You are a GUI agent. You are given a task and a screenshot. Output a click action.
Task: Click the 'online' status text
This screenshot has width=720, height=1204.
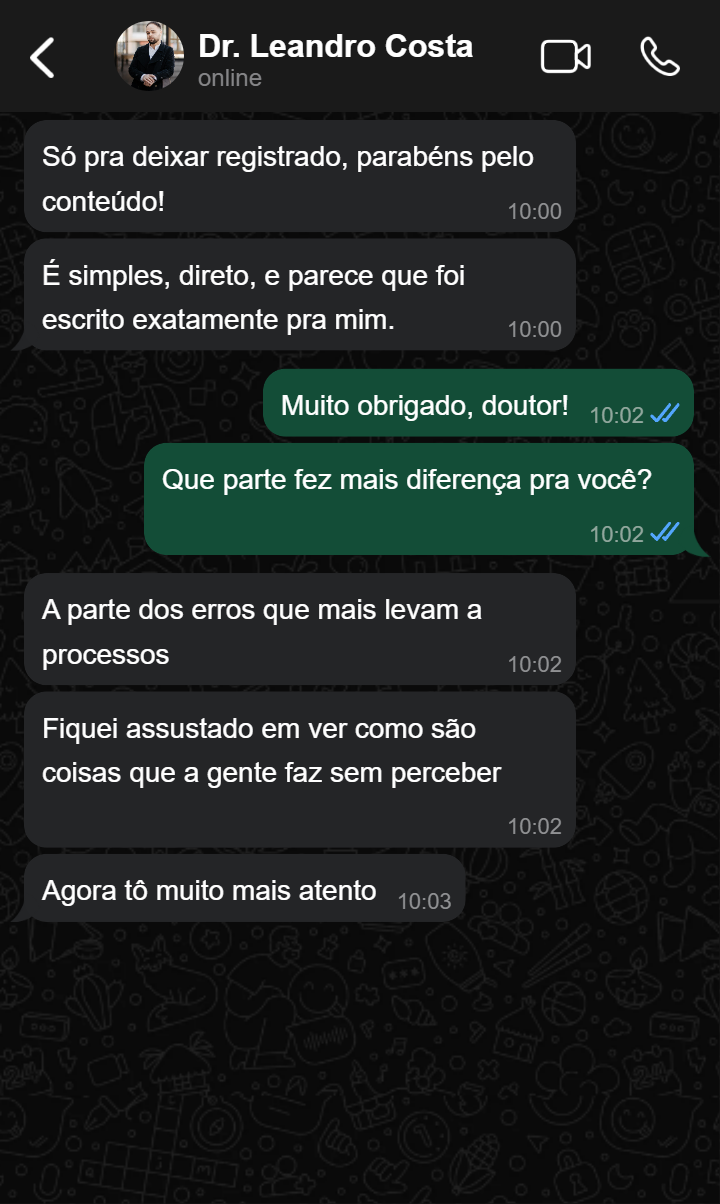click(229, 78)
